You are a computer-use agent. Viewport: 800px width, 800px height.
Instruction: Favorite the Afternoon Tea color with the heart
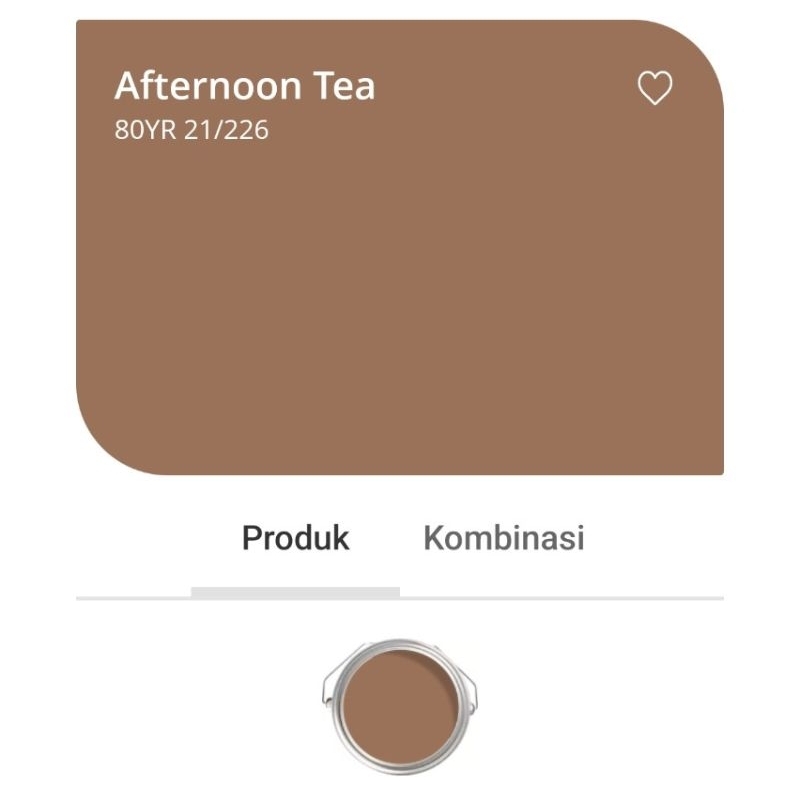click(655, 89)
